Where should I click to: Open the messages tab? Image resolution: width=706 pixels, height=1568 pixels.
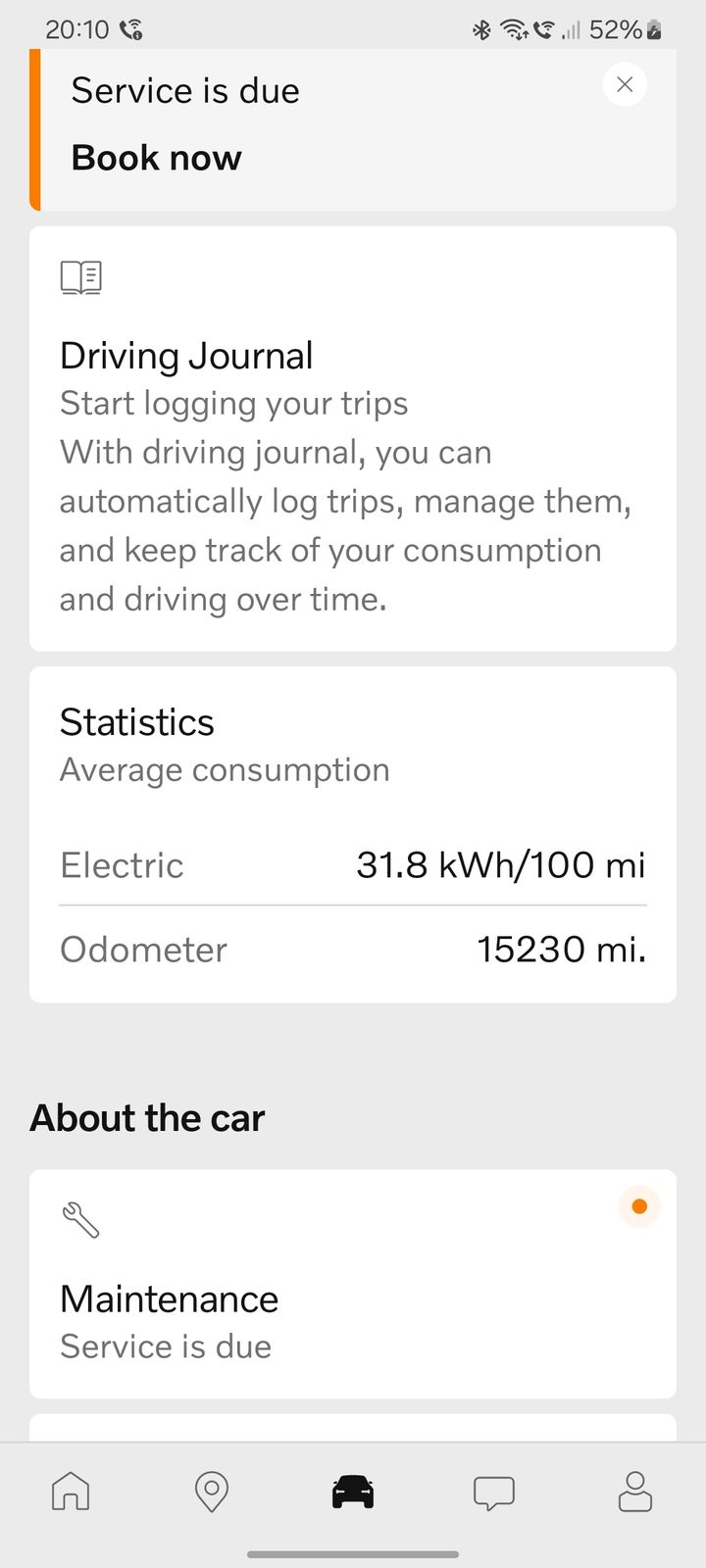pos(494,1493)
